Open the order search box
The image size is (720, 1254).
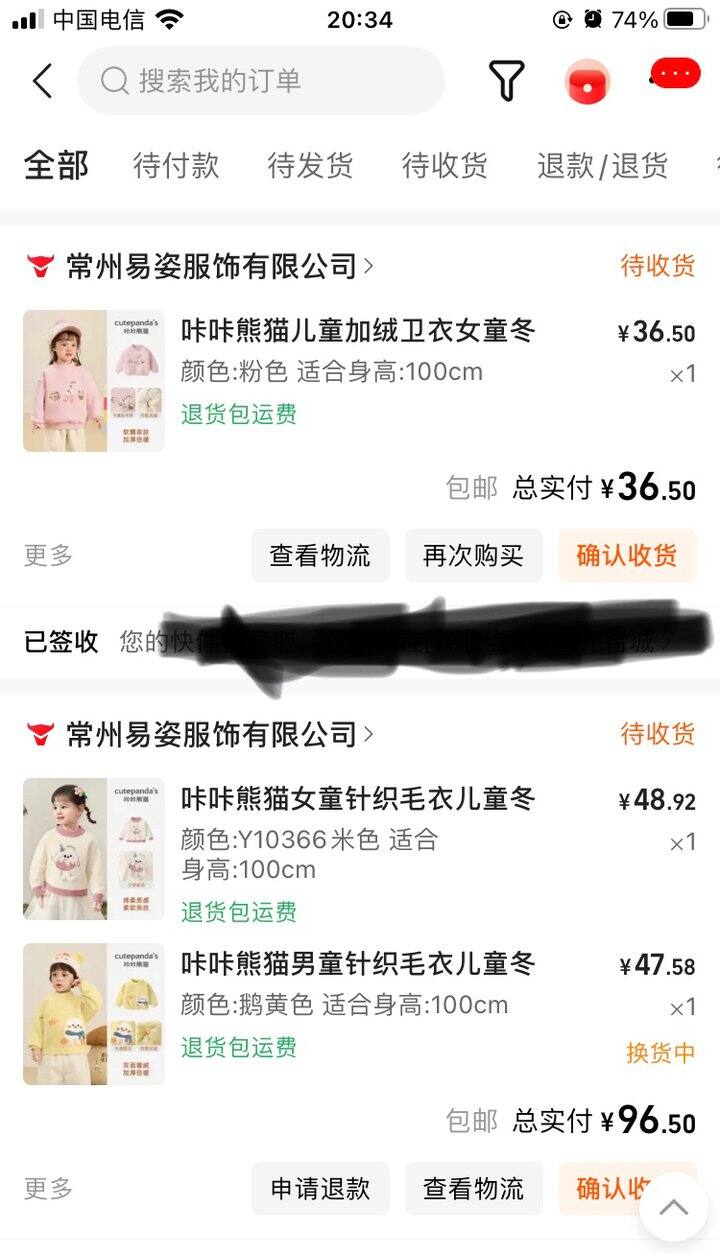(260, 81)
